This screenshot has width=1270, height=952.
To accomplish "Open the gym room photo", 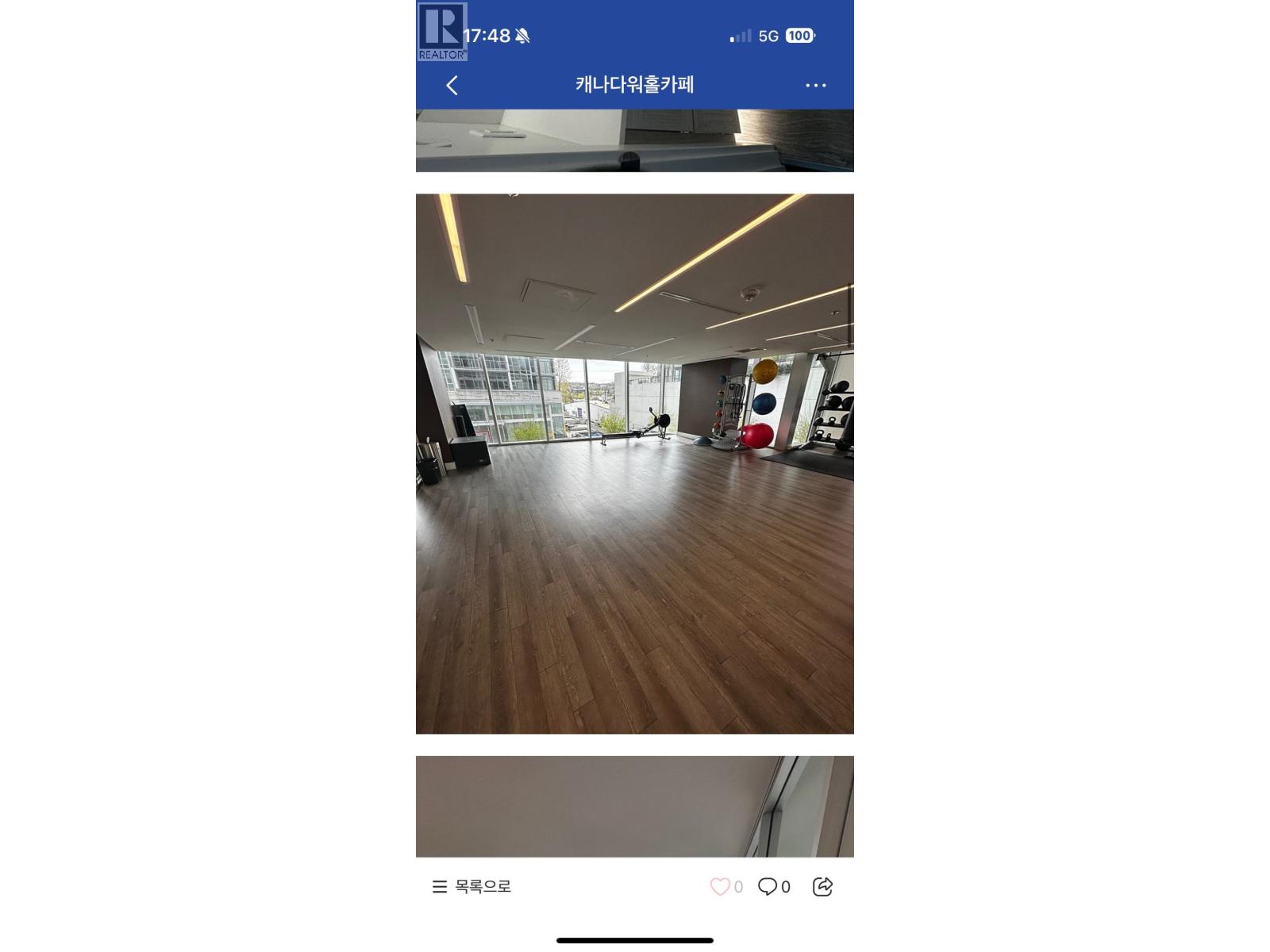I will point(635,463).
